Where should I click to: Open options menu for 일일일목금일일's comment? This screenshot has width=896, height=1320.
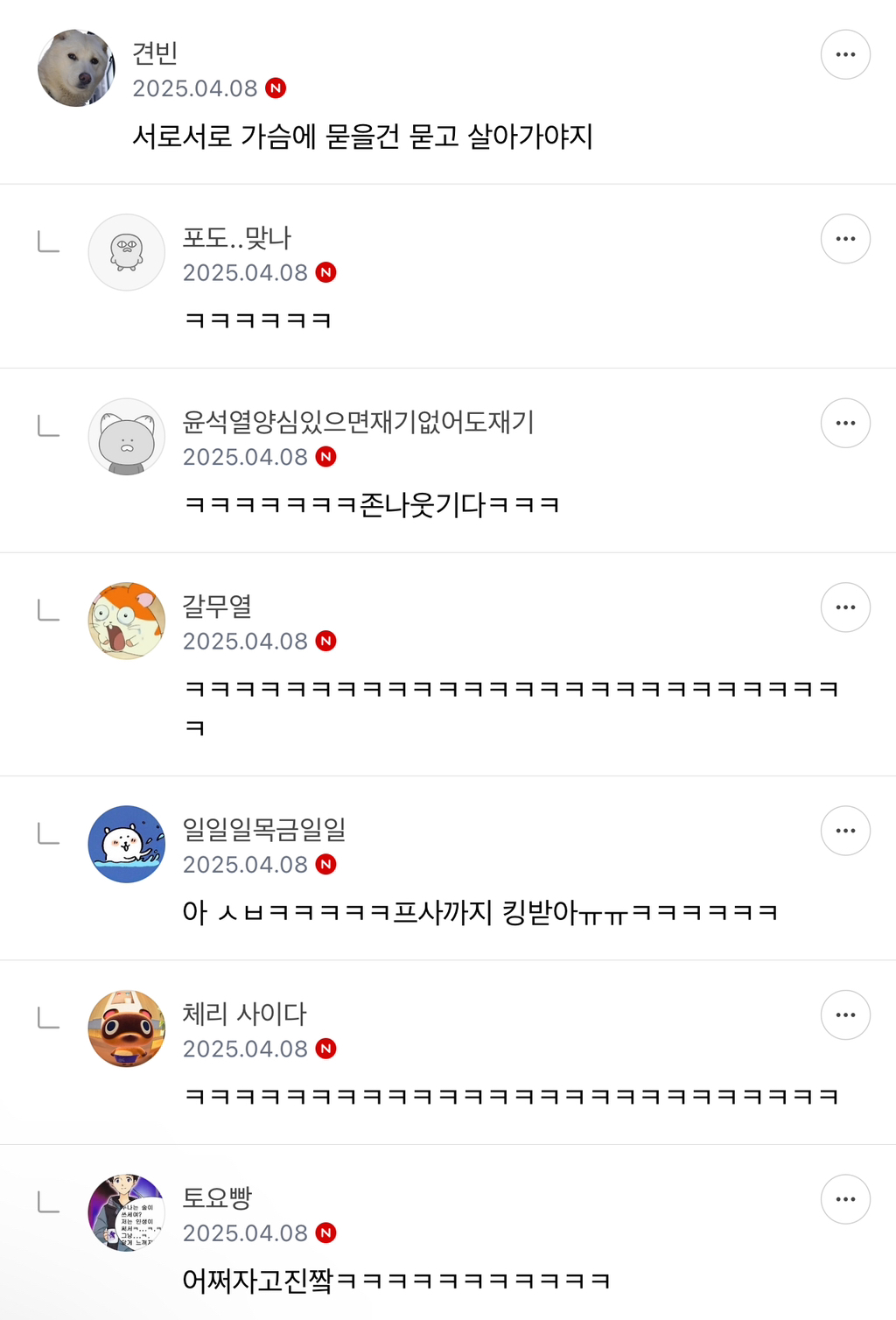845,831
